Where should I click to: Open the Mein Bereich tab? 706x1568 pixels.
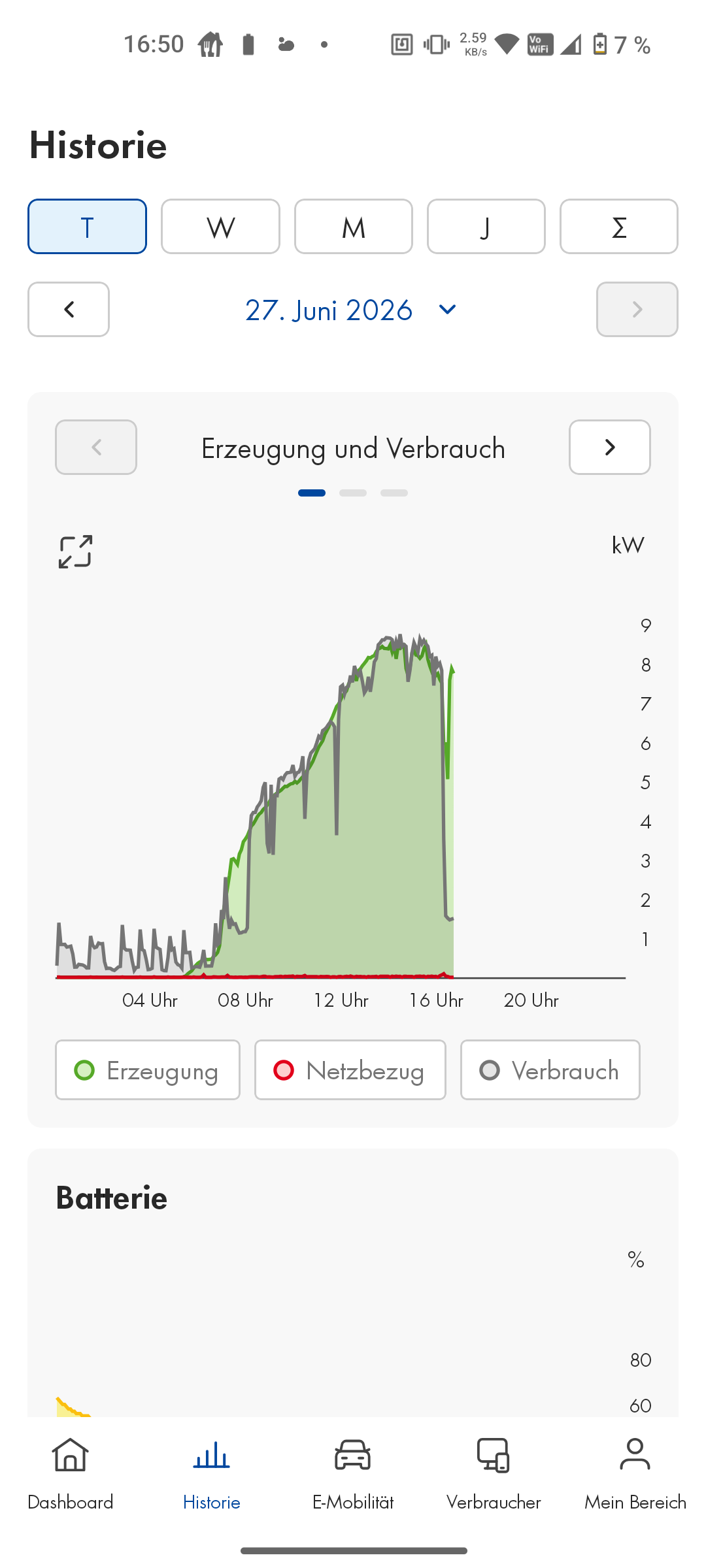click(635, 1474)
